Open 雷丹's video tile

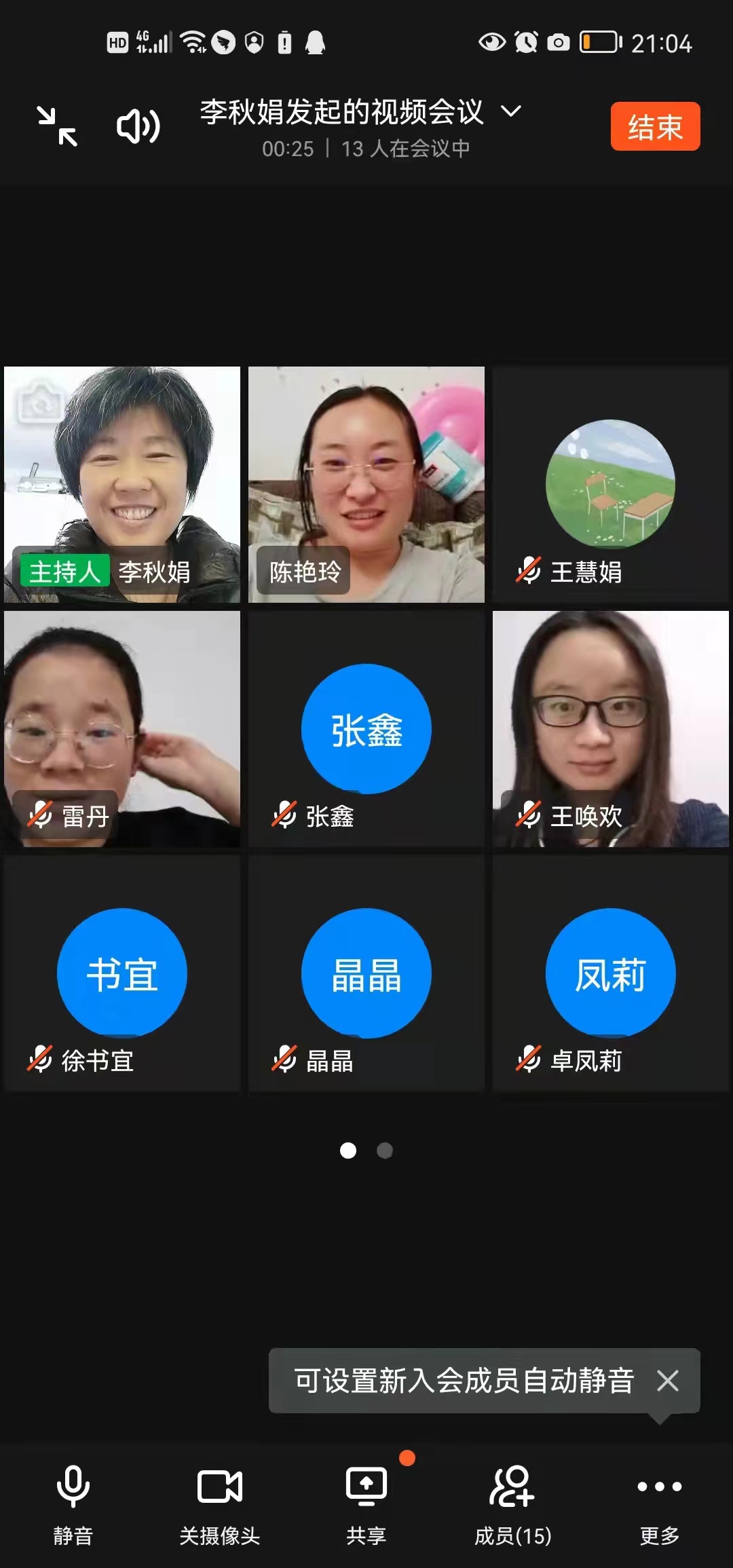click(122, 729)
